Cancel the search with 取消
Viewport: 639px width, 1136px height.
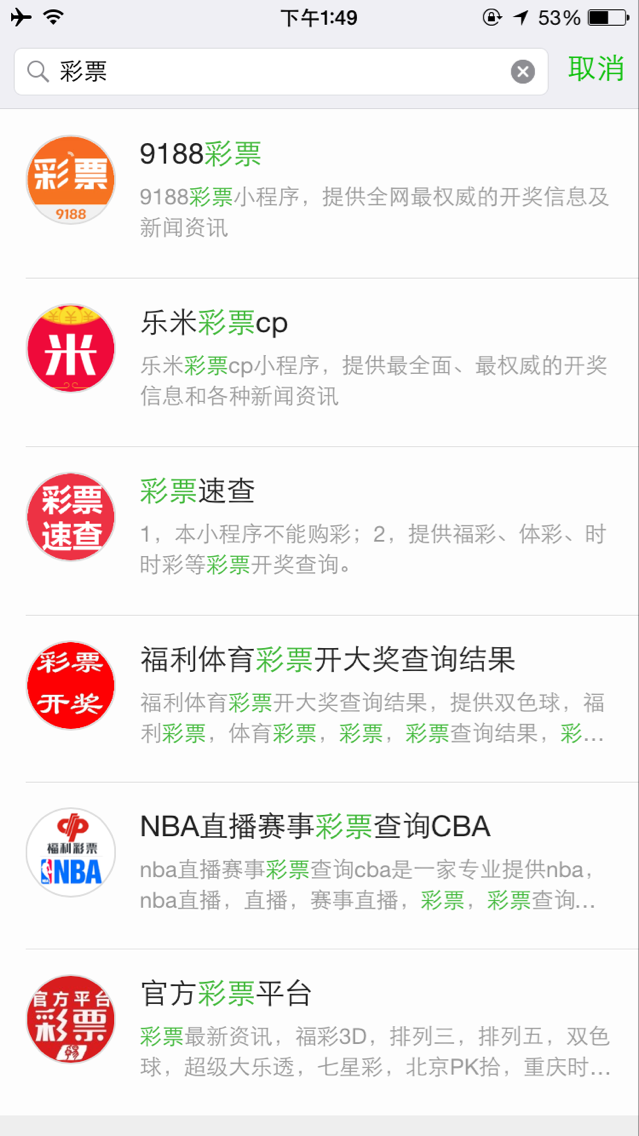(596, 68)
